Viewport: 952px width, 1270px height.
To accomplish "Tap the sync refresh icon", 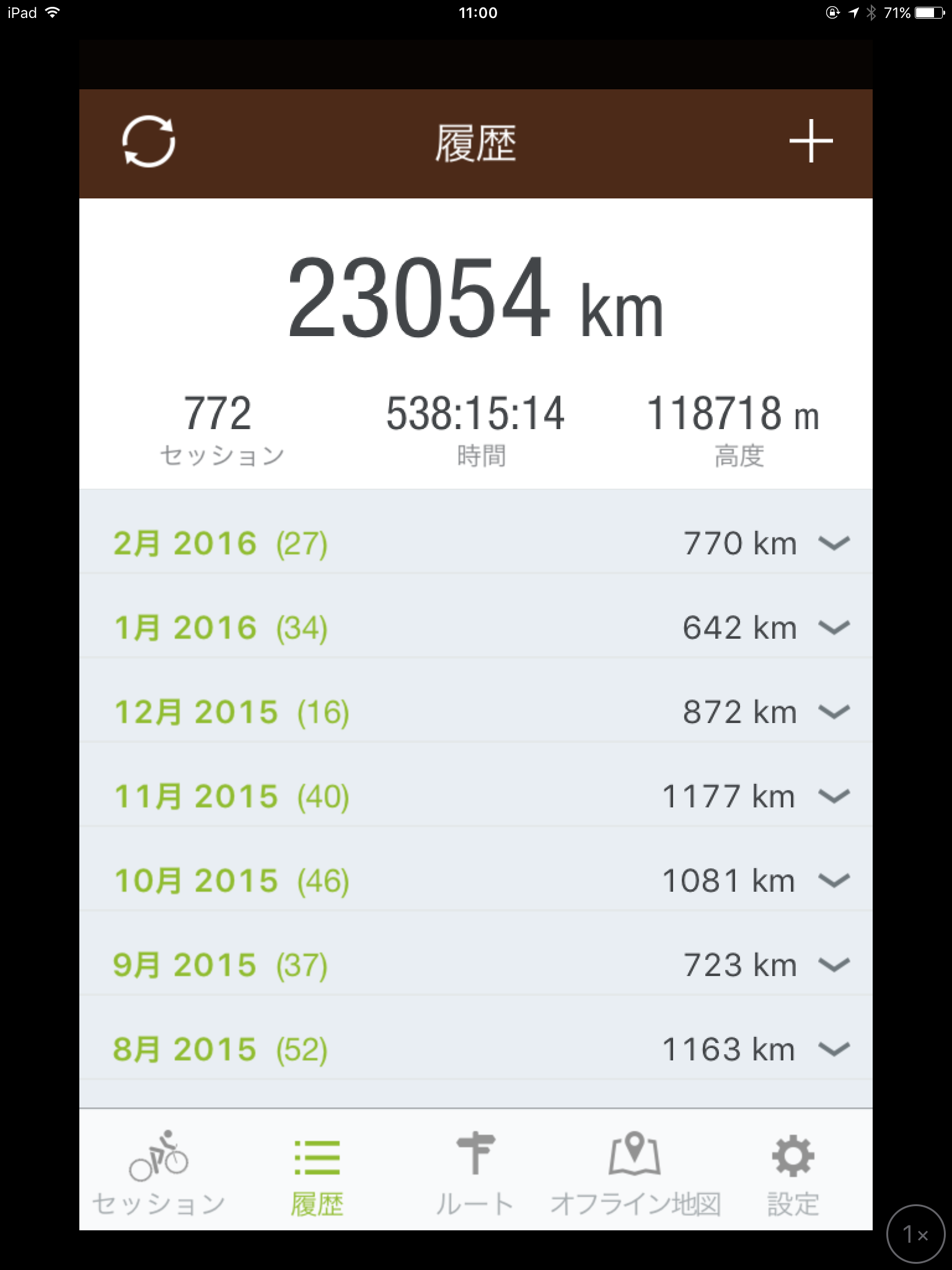I will [149, 141].
